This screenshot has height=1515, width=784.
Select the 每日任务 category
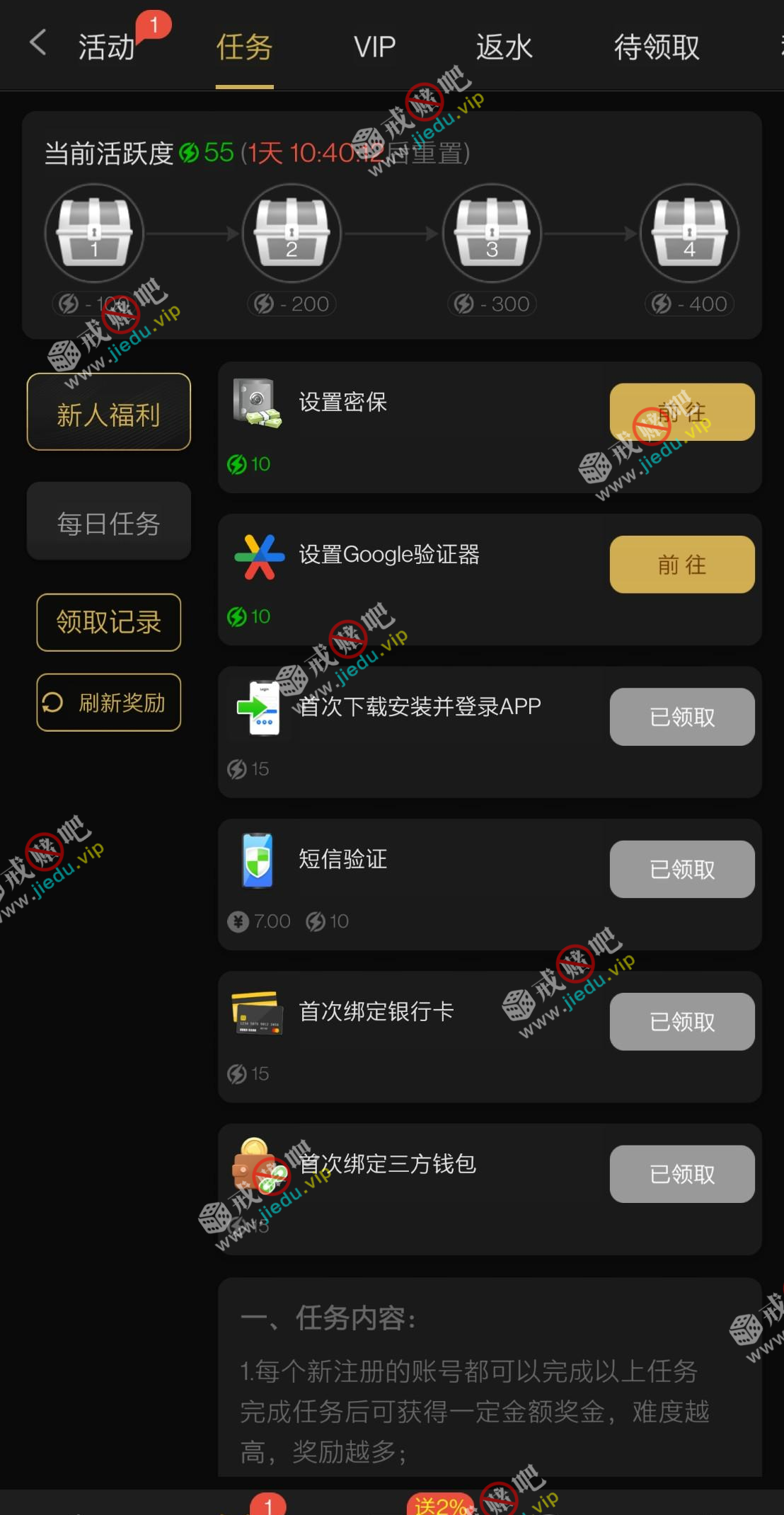pyautogui.click(x=109, y=522)
